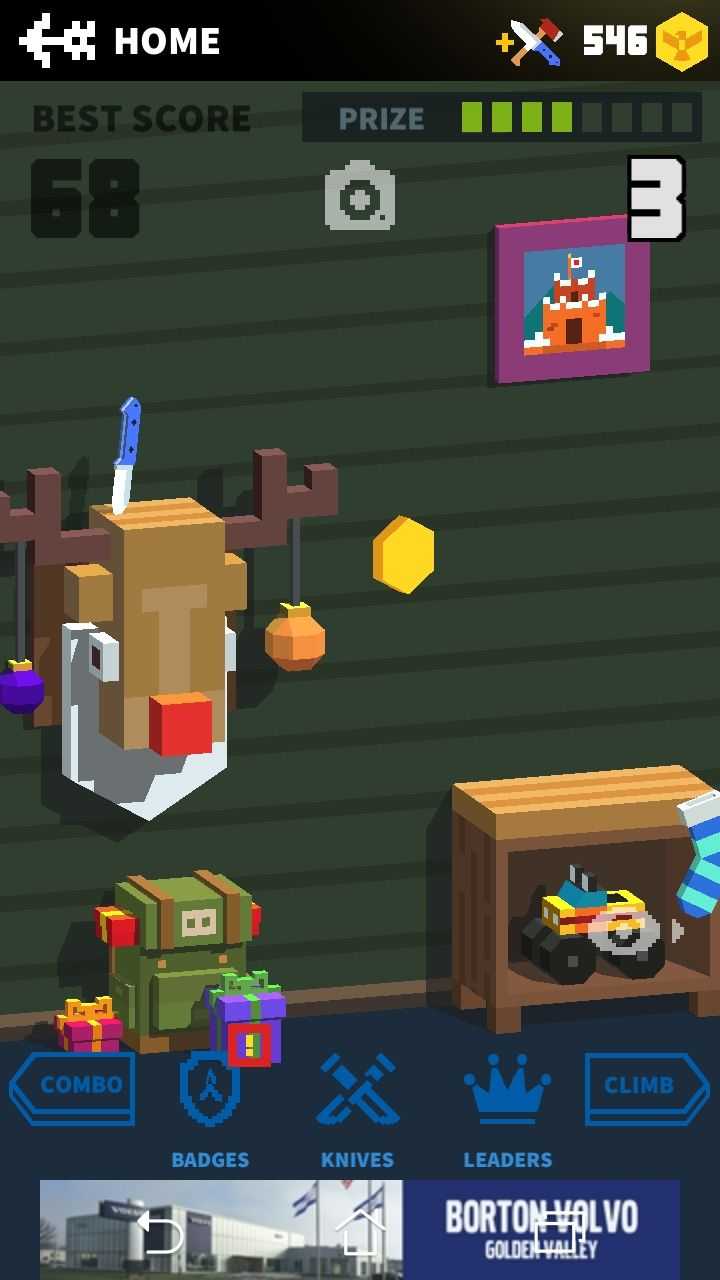Open the KNIVES collection
The width and height of the screenshot is (720, 1280).
click(x=357, y=1110)
